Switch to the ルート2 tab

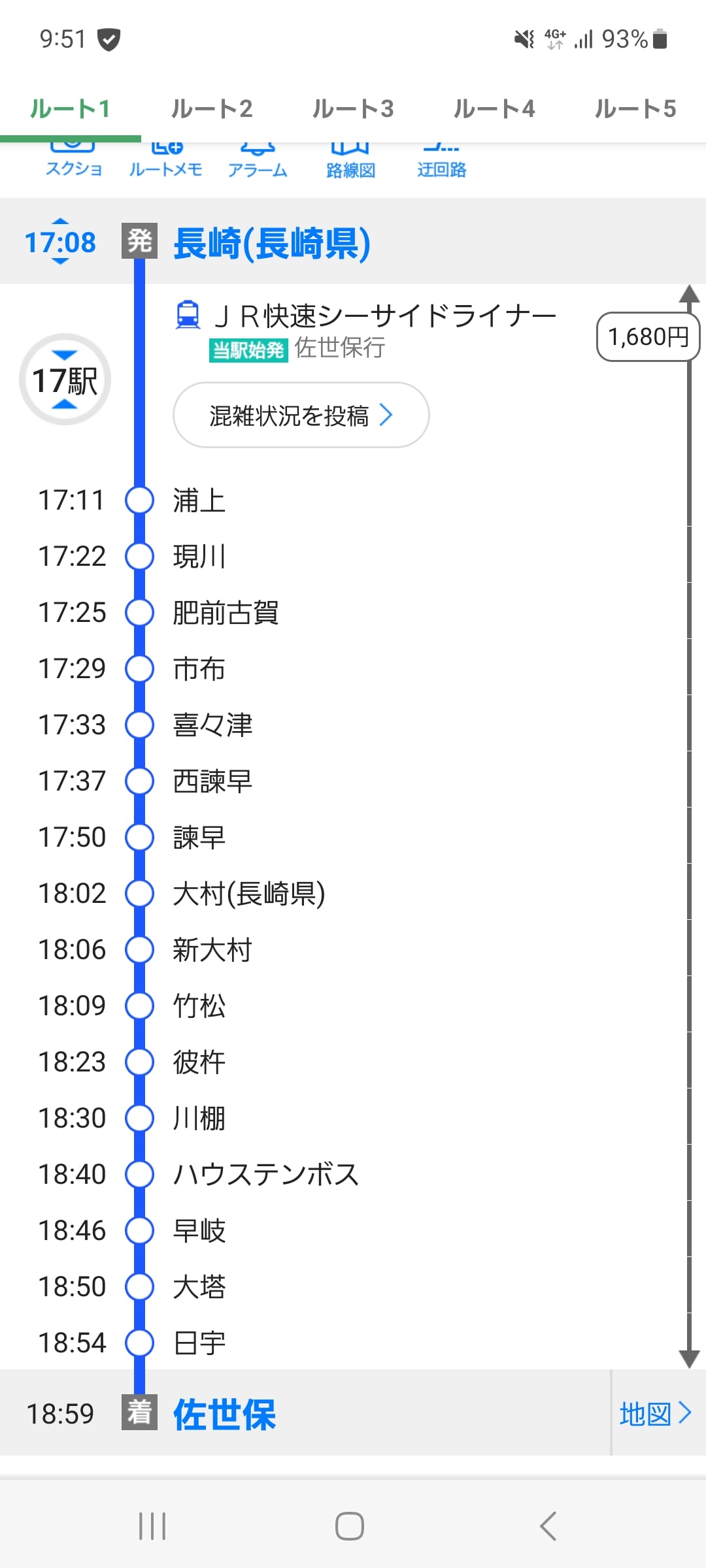click(x=212, y=108)
